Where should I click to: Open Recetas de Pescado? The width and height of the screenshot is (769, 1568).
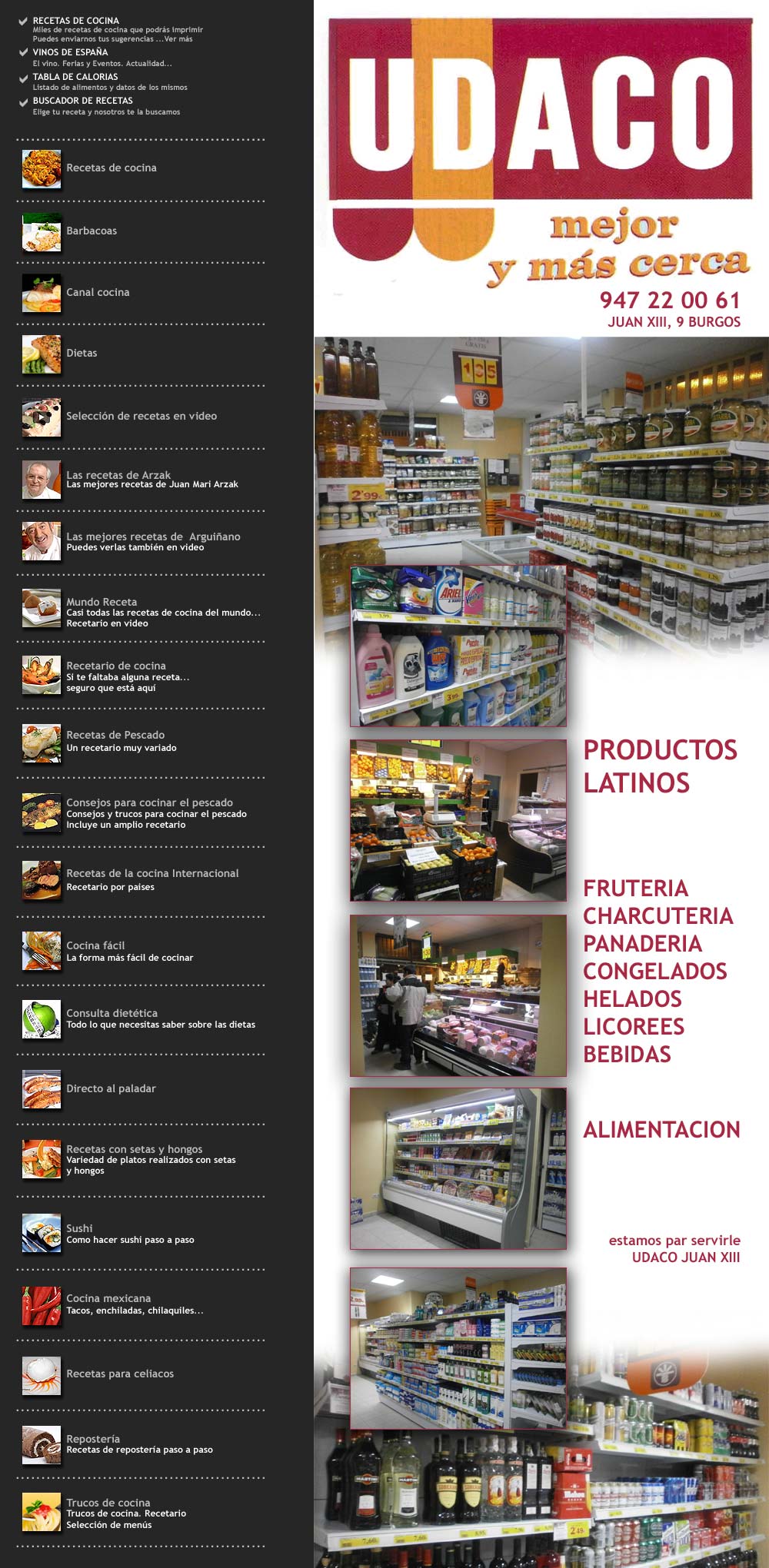pos(115,735)
